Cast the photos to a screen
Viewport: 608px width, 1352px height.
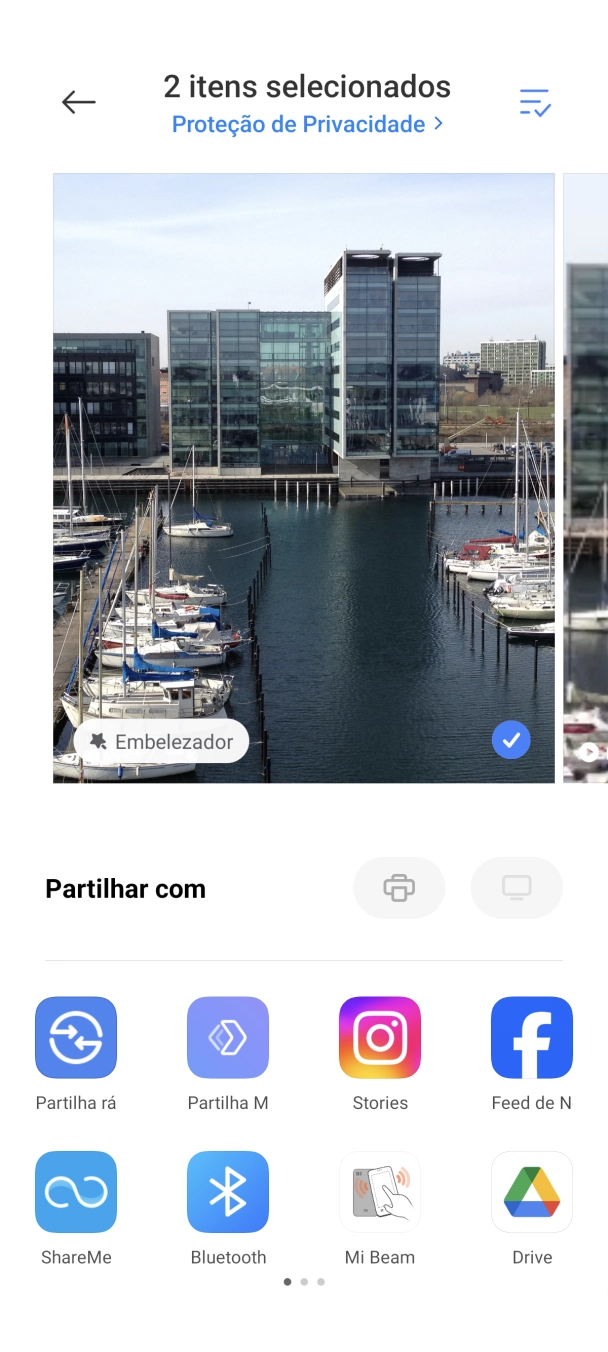coord(516,888)
